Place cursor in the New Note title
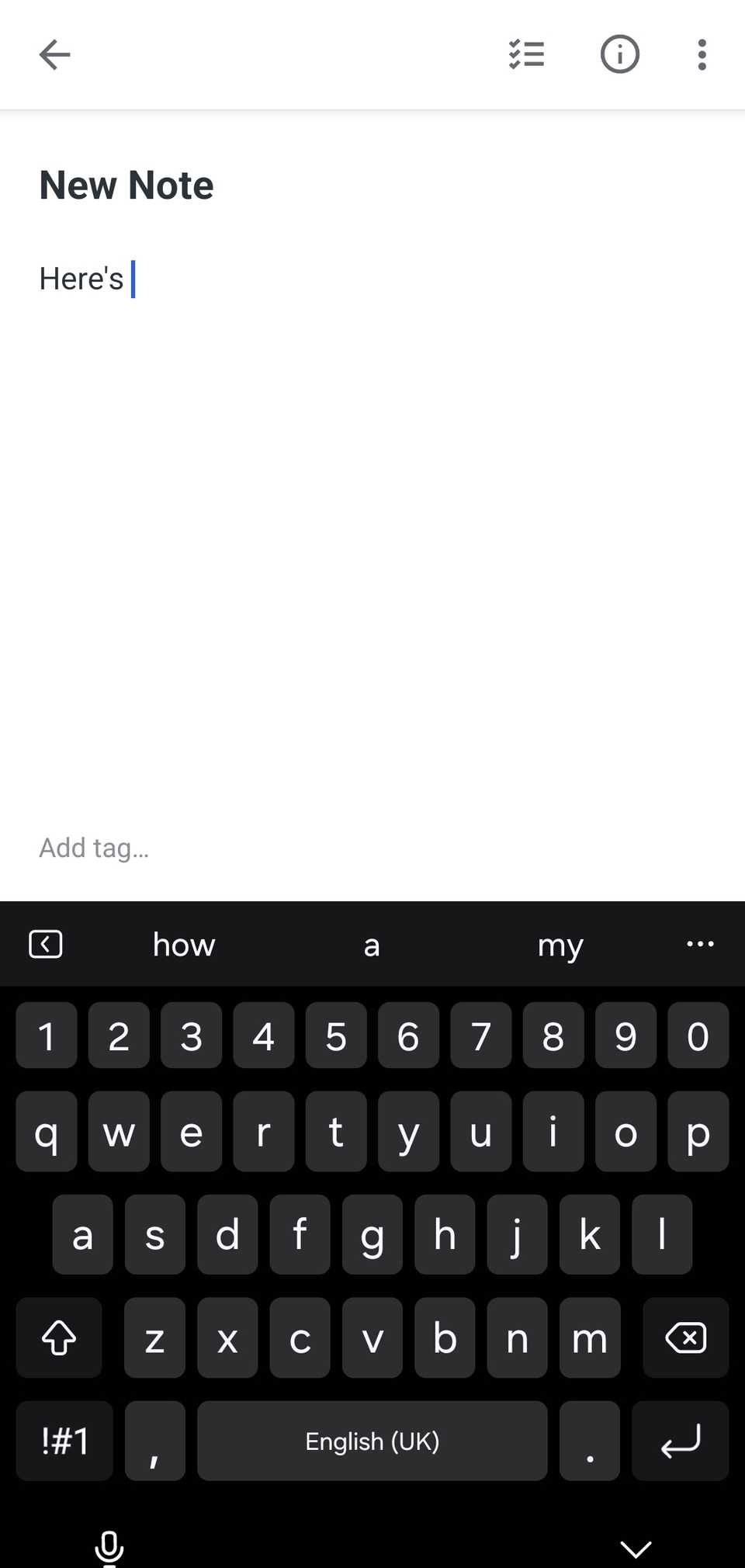This screenshot has height=1568, width=745. pyautogui.click(x=126, y=185)
